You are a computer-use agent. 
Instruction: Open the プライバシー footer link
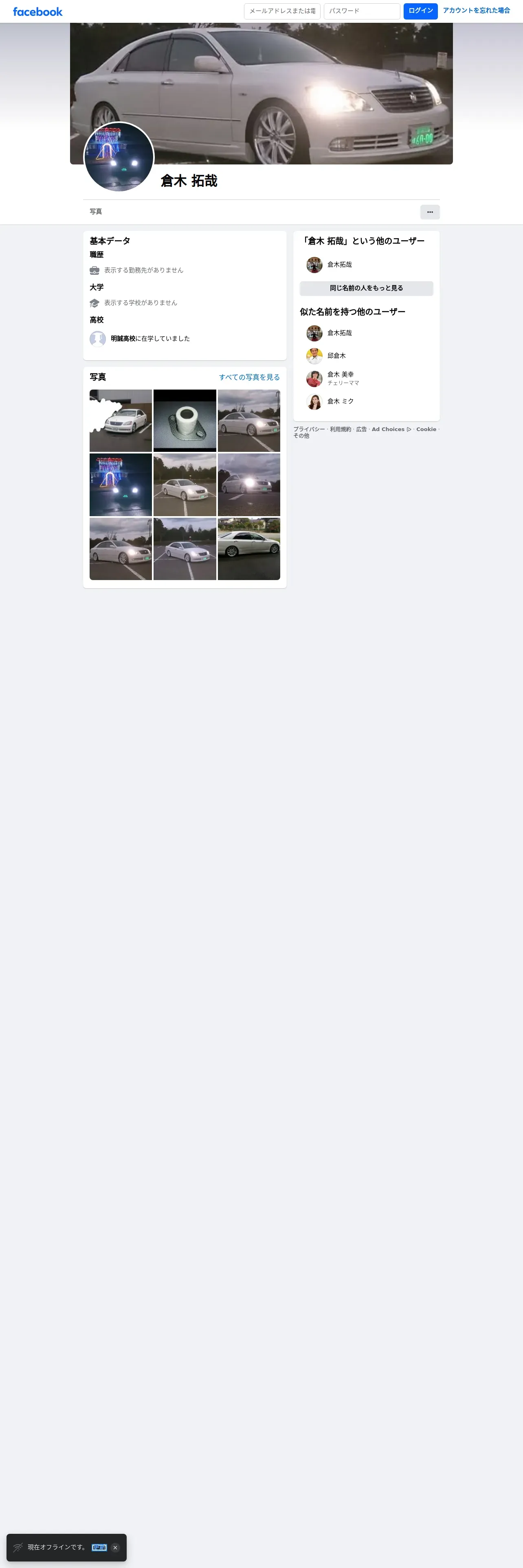(309, 430)
